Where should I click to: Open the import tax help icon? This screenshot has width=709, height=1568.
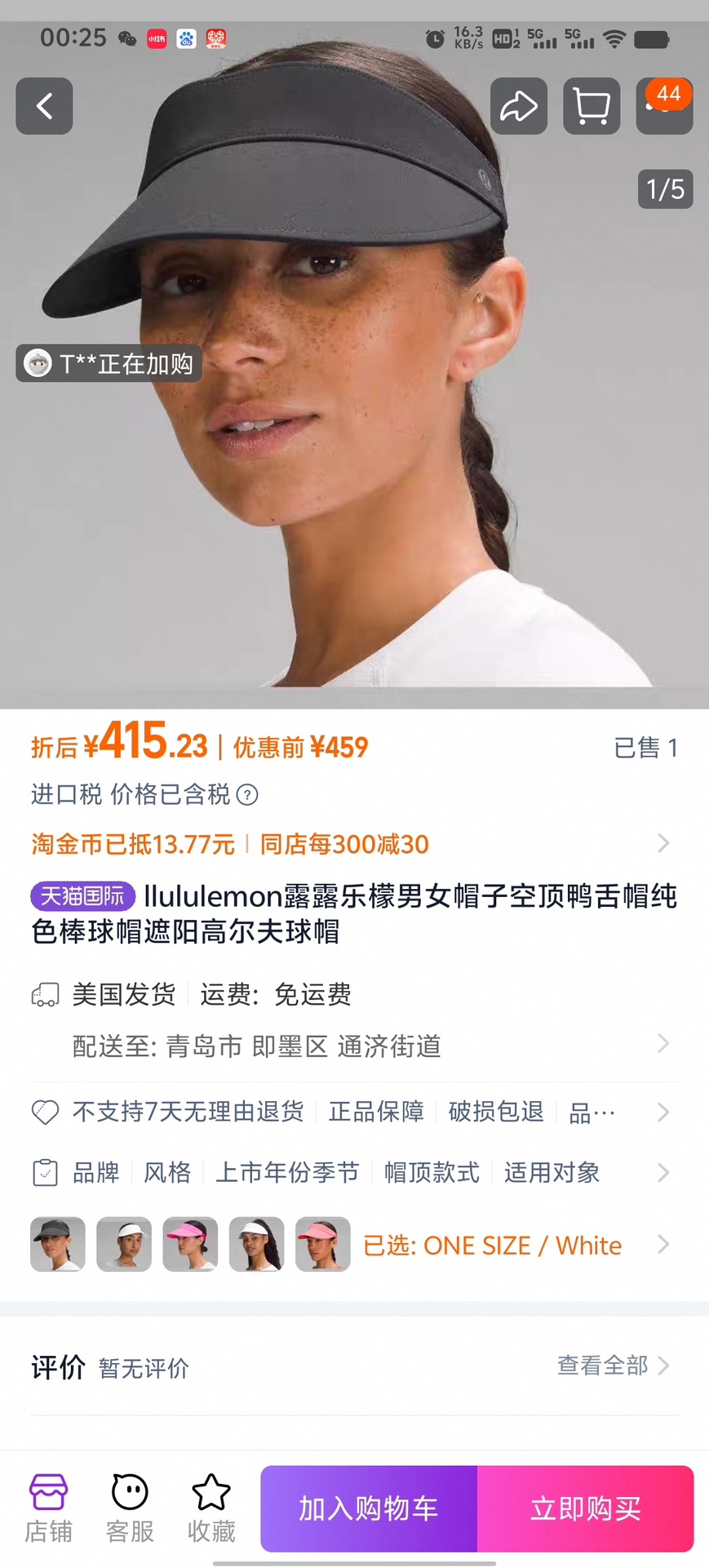[247, 794]
